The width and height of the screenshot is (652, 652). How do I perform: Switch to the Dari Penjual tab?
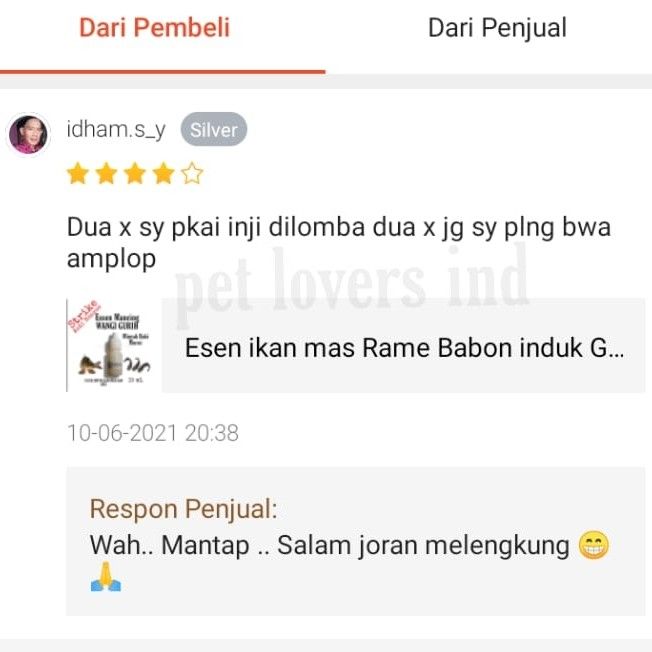pos(496,28)
